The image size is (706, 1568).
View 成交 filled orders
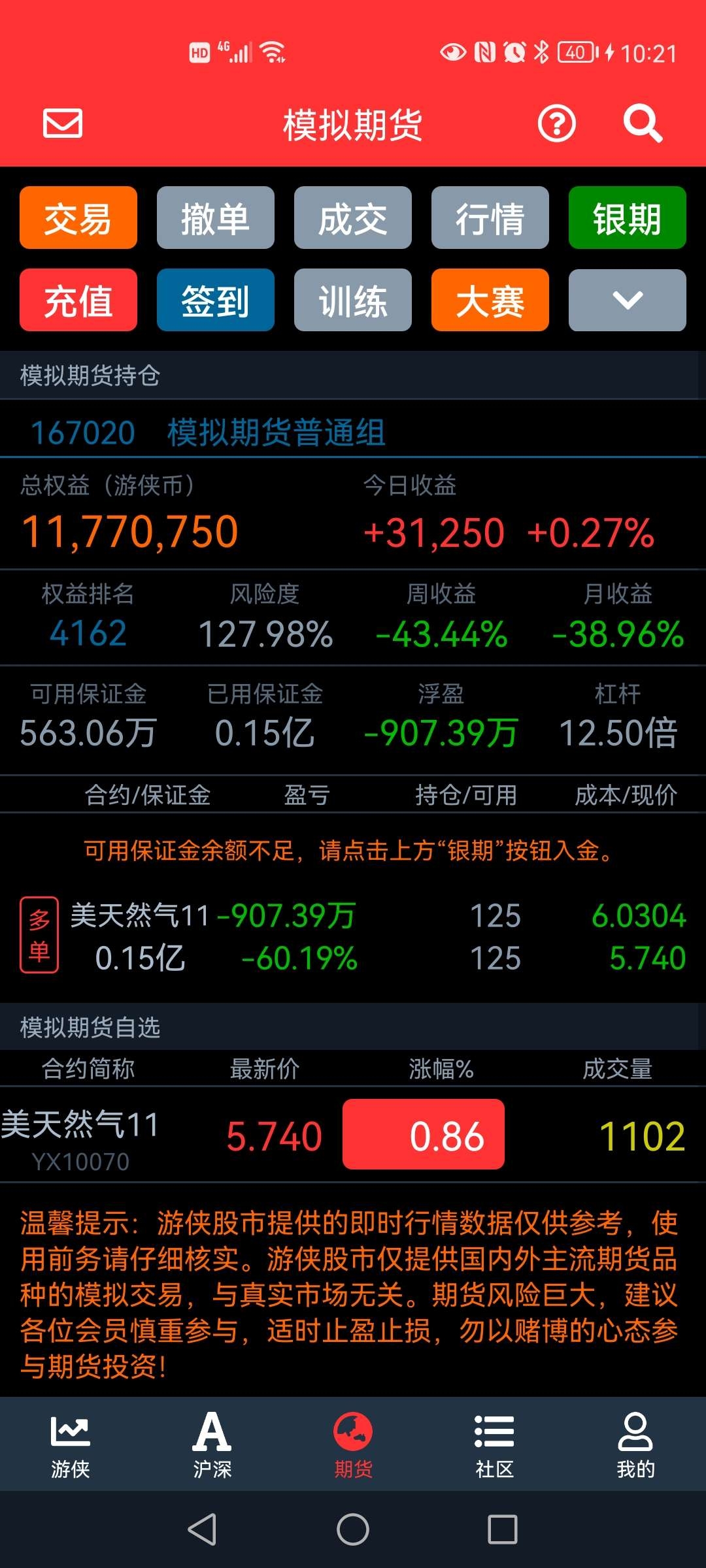[x=353, y=218]
